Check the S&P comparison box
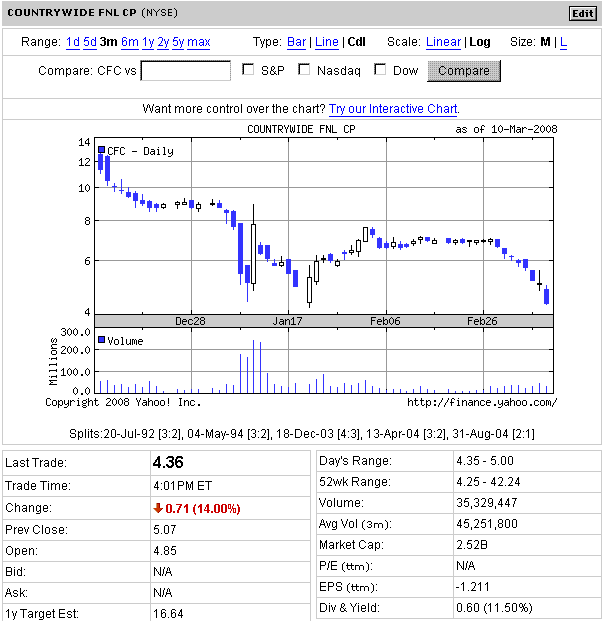This screenshot has width=604, height=621. coord(250,70)
